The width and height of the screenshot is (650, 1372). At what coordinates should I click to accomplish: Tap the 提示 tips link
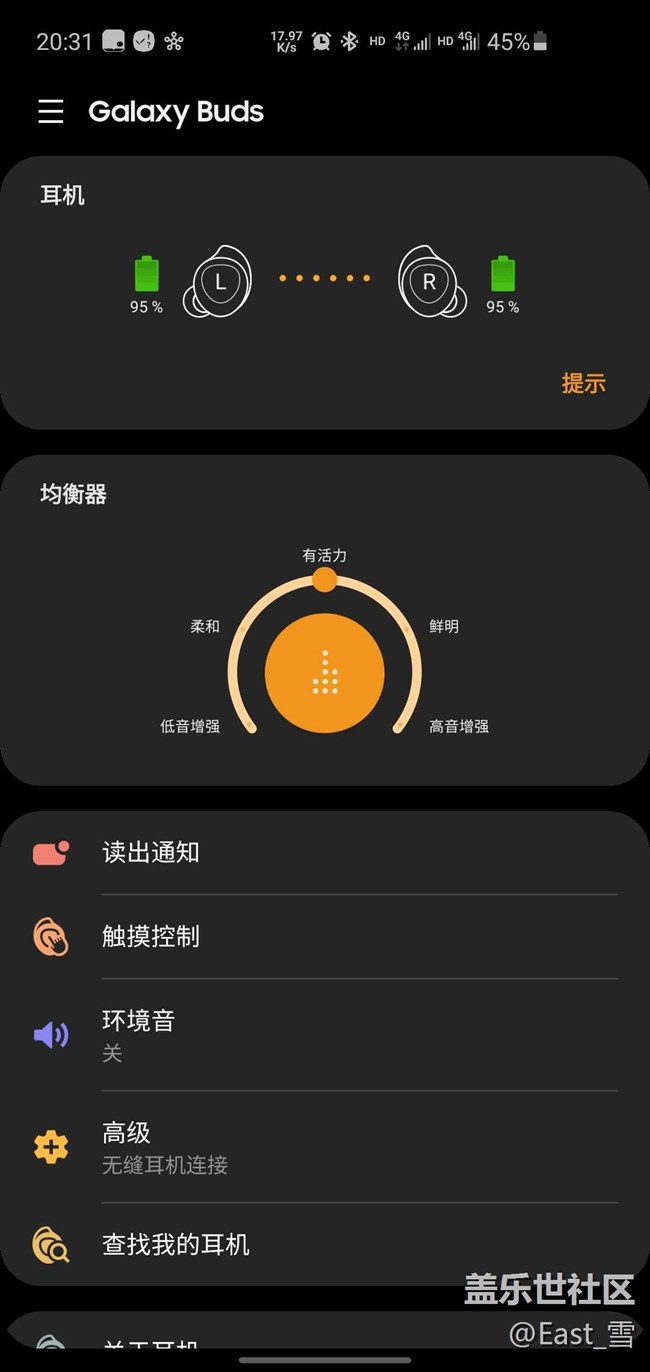pos(584,383)
